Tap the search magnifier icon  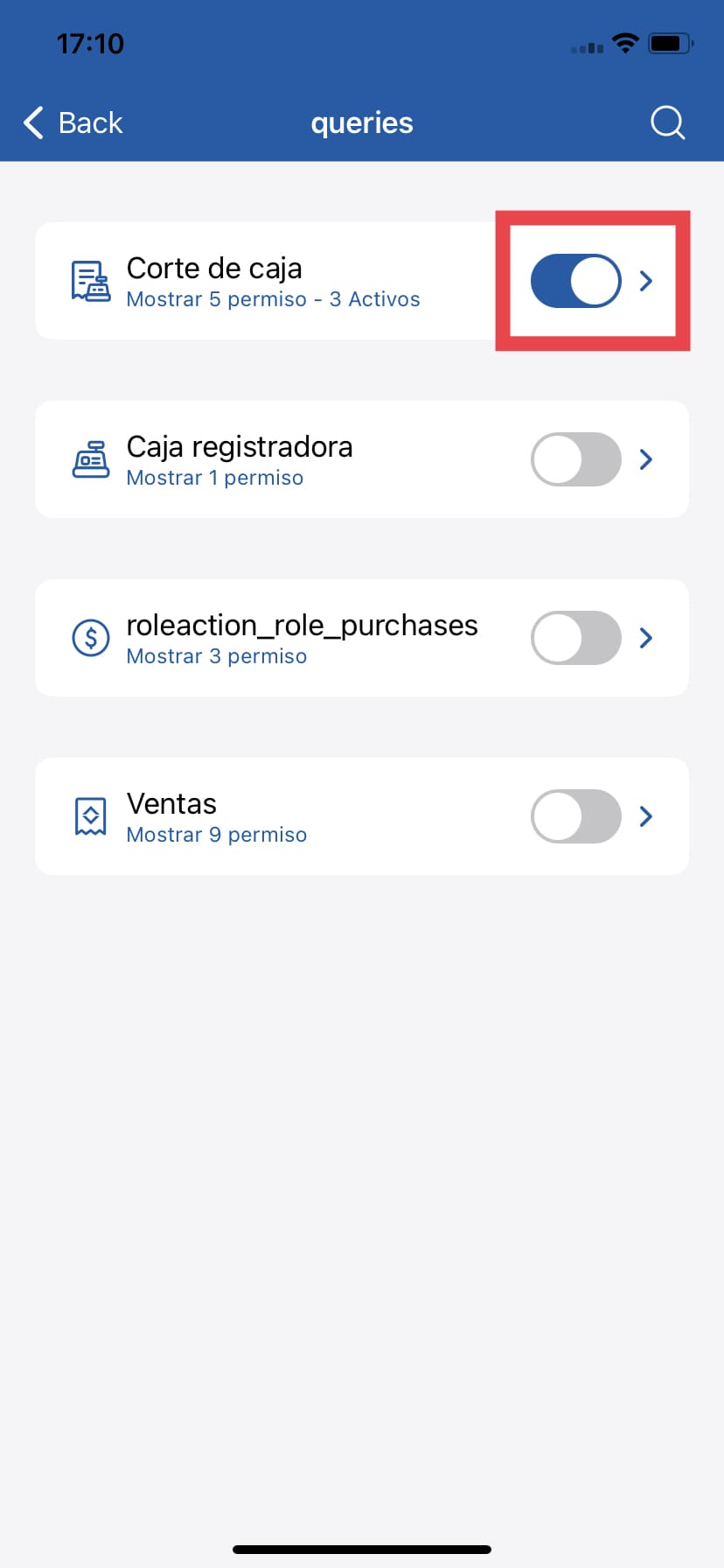pyautogui.click(x=667, y=122)
